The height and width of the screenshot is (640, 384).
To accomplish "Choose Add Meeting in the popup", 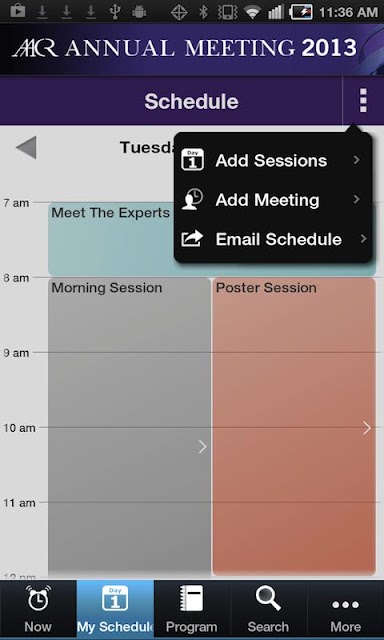I will [x=273, y=200].
